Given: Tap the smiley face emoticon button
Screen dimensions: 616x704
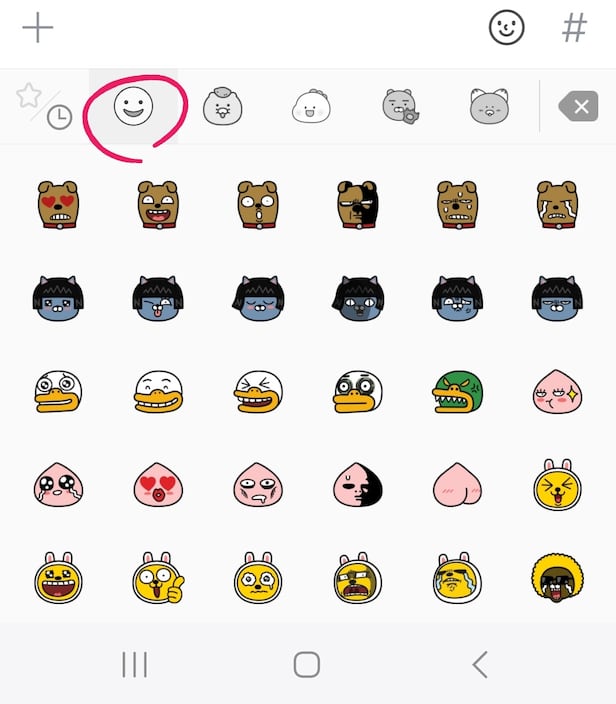Looking at the screenshot, I should pyautogui.click(x=507, y=28).
